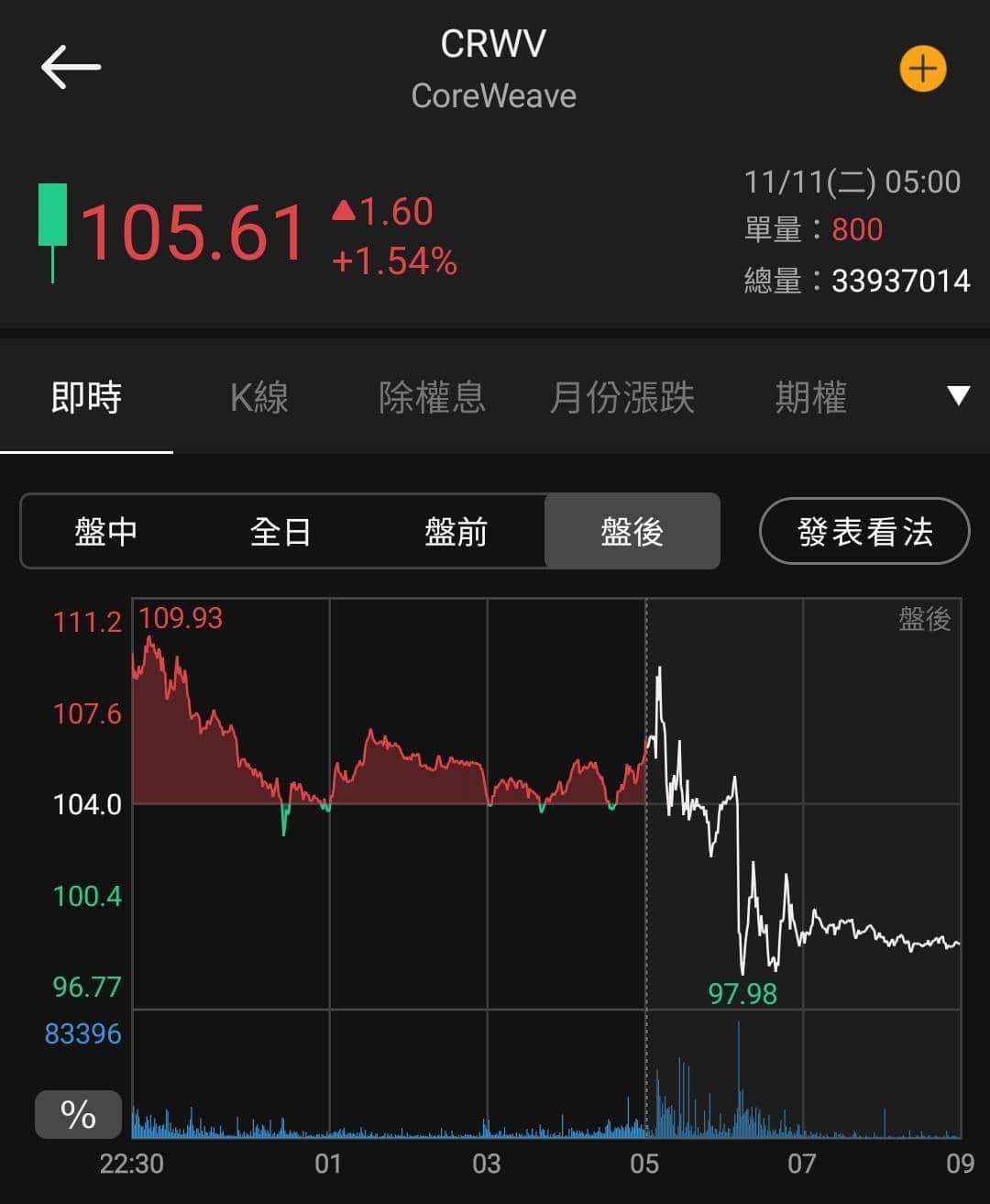Select the 盤中 chart session
This screenshot has width=990, height=1204.
[106, 532]
